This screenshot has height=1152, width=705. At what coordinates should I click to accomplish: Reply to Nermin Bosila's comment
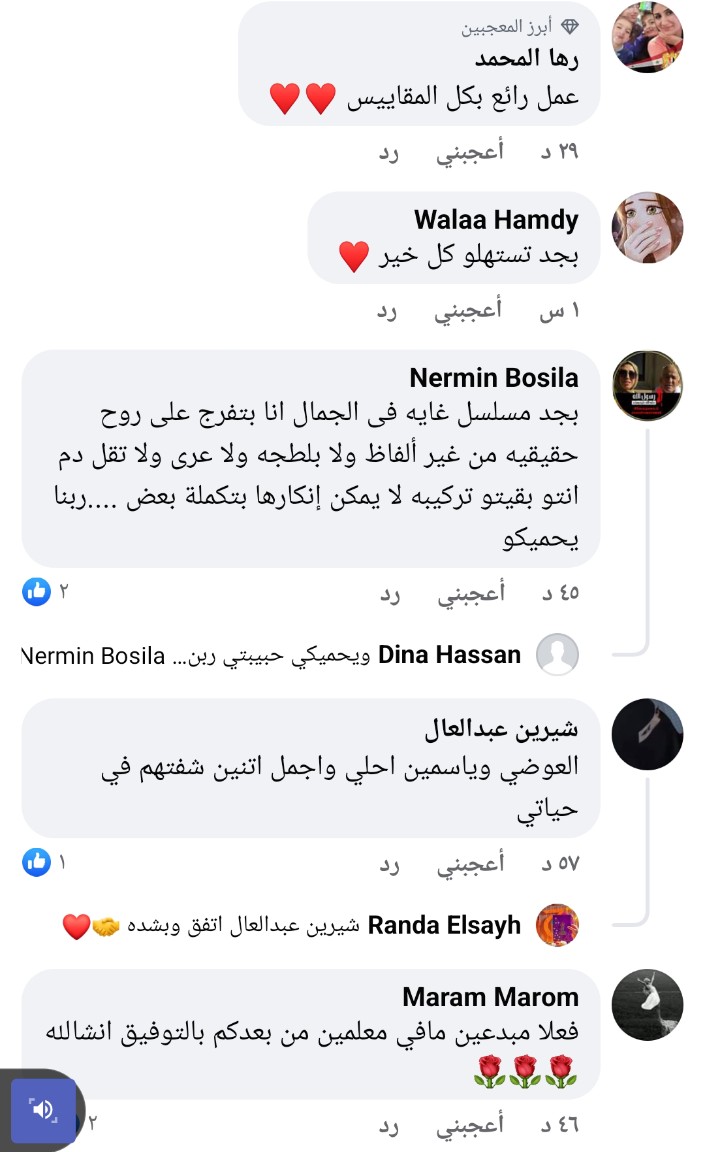(x=387, y=593)
